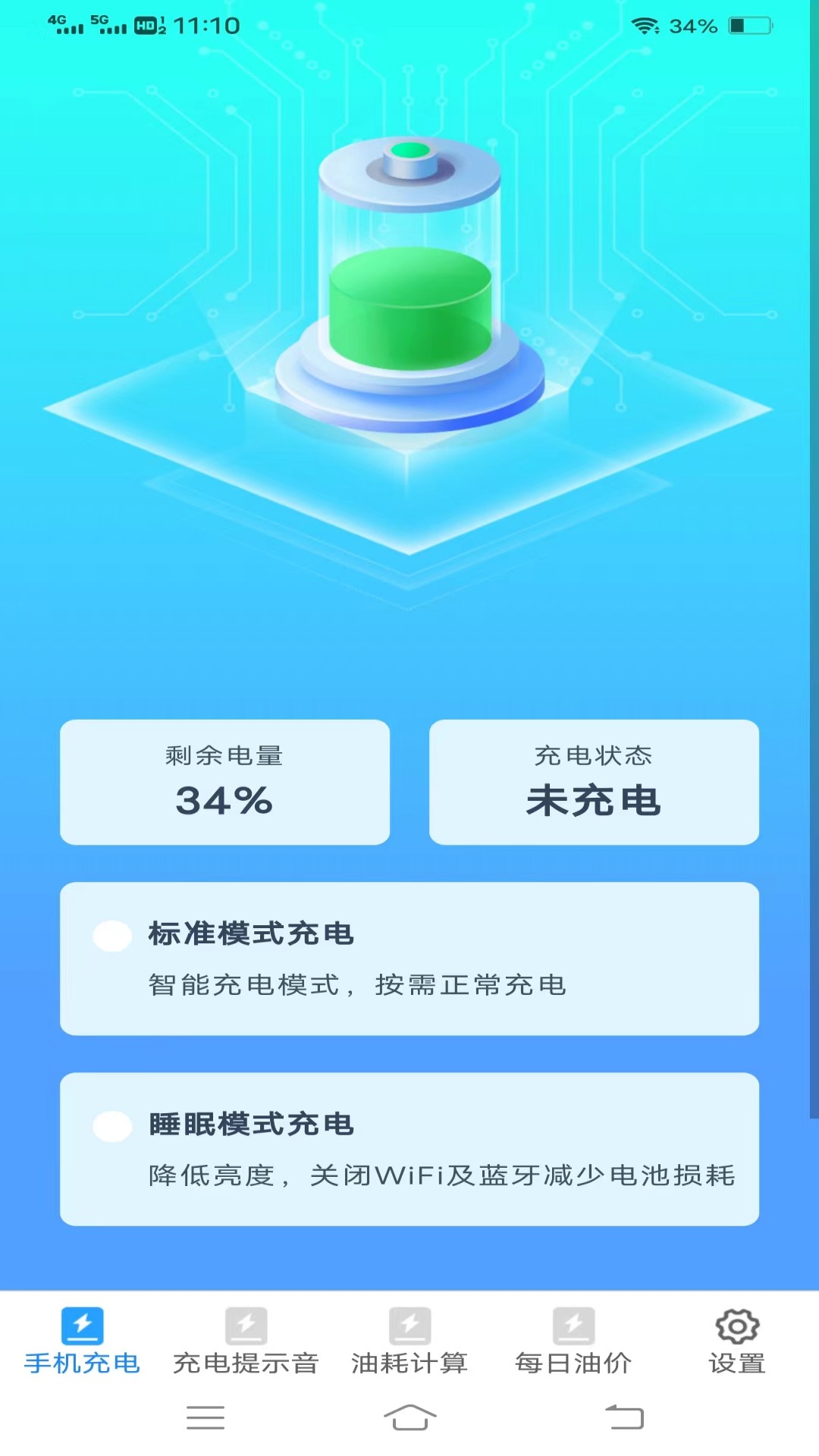Click the WiFi icon in status bar
Image resolution: width=819 pixels, height=1456 pixels.
coord(645,25)
